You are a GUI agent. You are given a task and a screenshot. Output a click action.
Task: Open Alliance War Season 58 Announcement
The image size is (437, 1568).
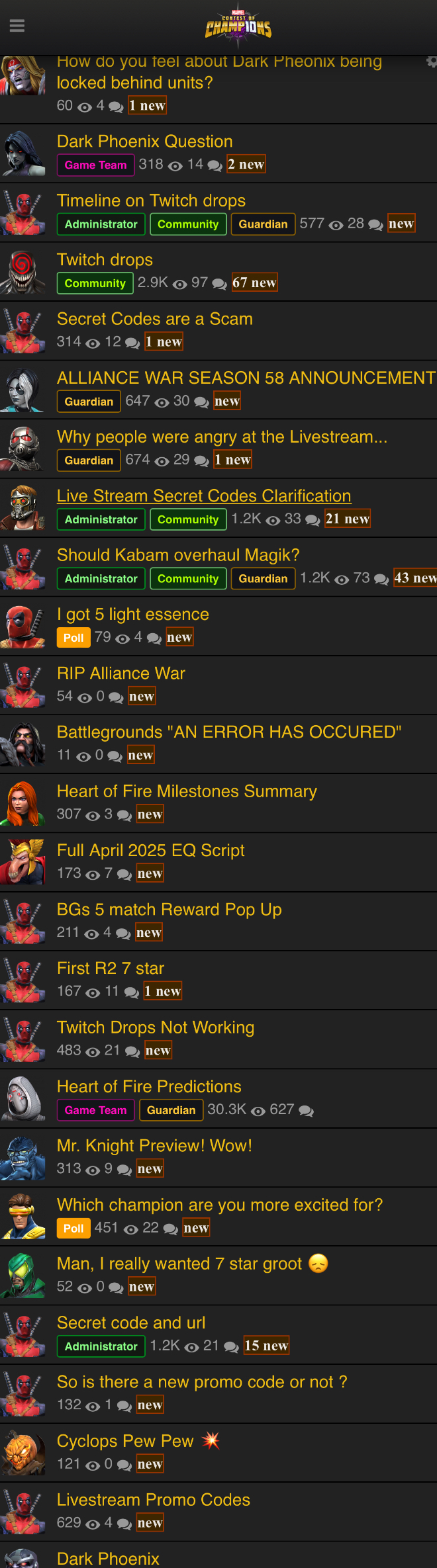tap(246, 378)
